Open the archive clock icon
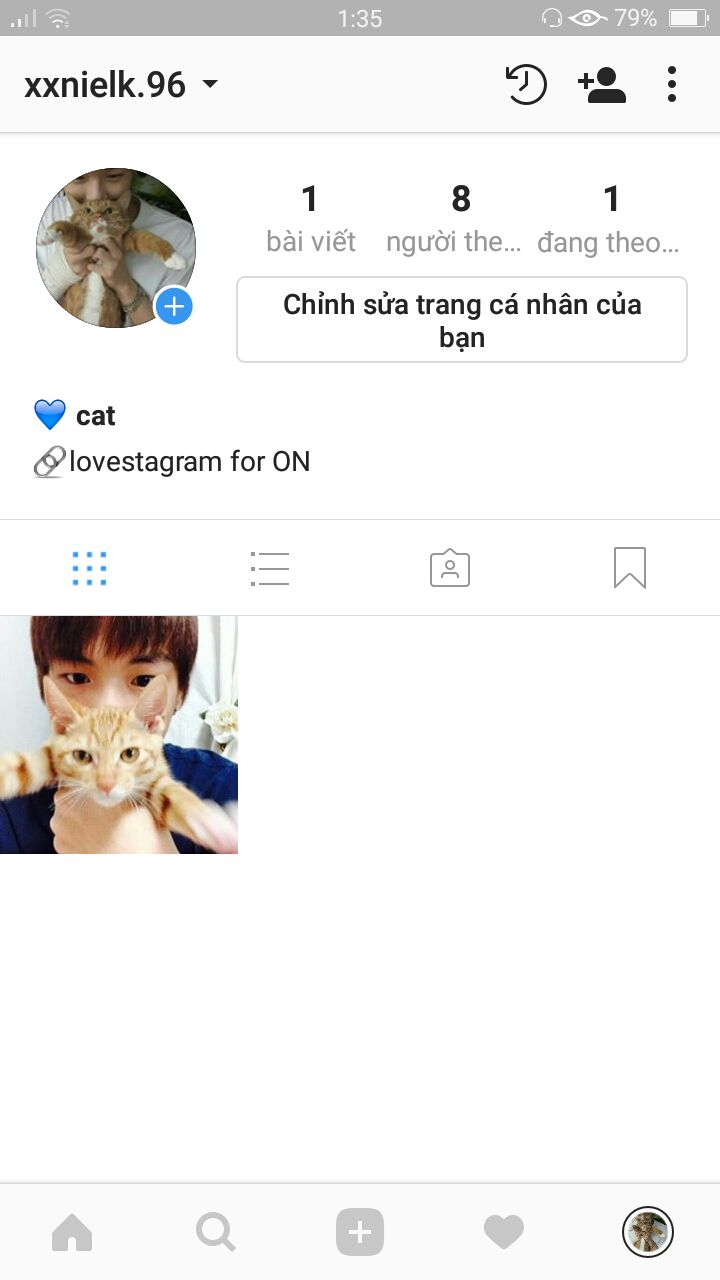The image size is (720, 1280). pyautogui.click(x=525, y=85)
